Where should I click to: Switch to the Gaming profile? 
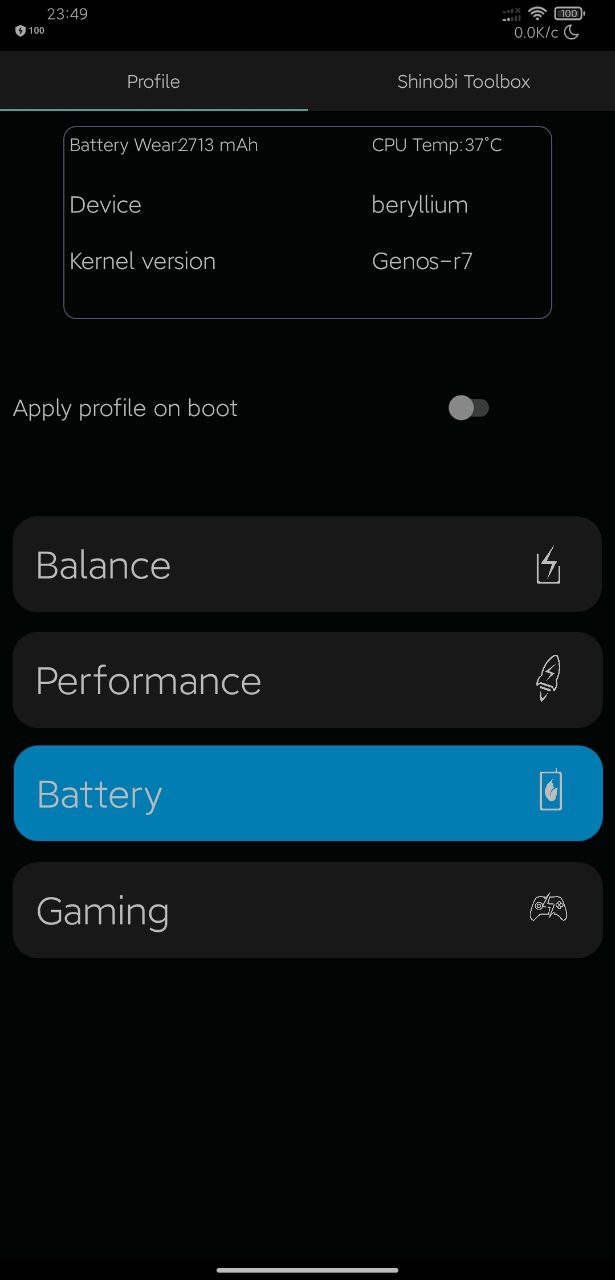(x=307, y=910)
